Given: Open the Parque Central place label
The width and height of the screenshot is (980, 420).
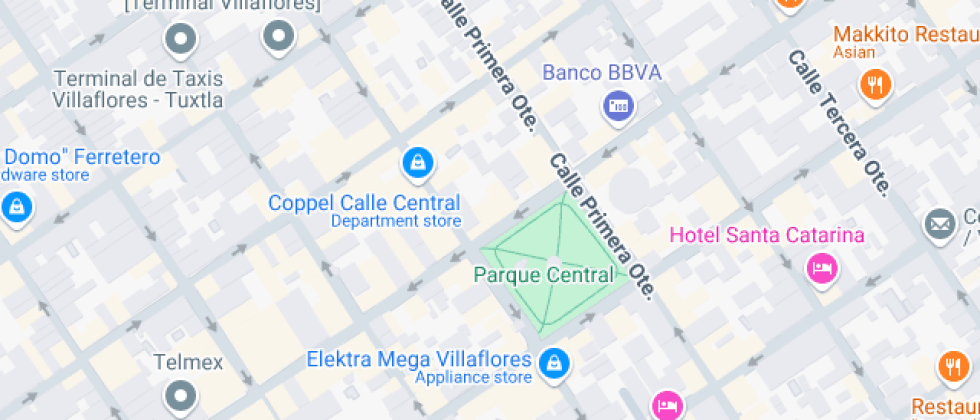Looking at the screenshot, I should click(544, 275).
